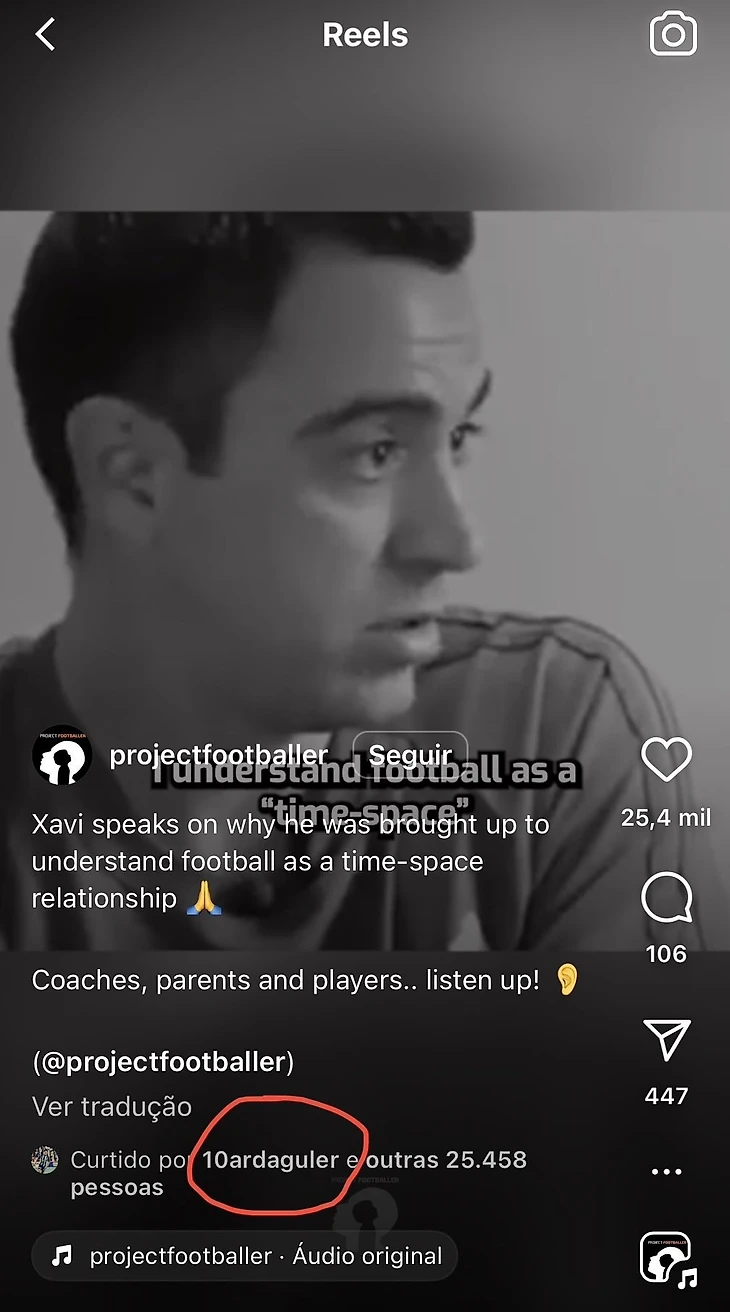This screenshot has width=730, height=1312.
Task: Open 10ardaguler's profile from likes
Action: click(270, 1160)
